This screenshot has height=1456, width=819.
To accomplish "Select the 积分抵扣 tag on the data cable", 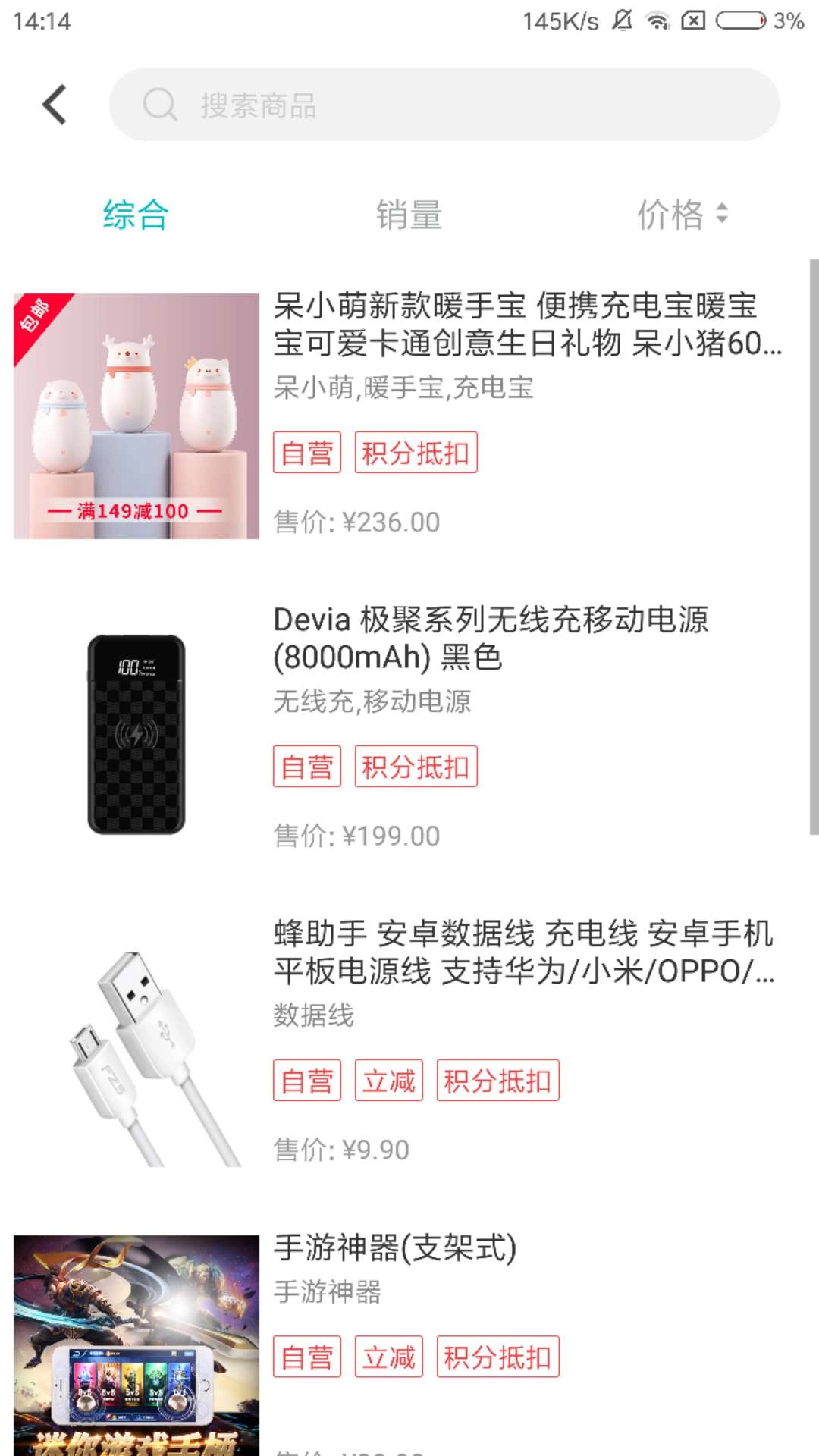I will coord(497,1080).
